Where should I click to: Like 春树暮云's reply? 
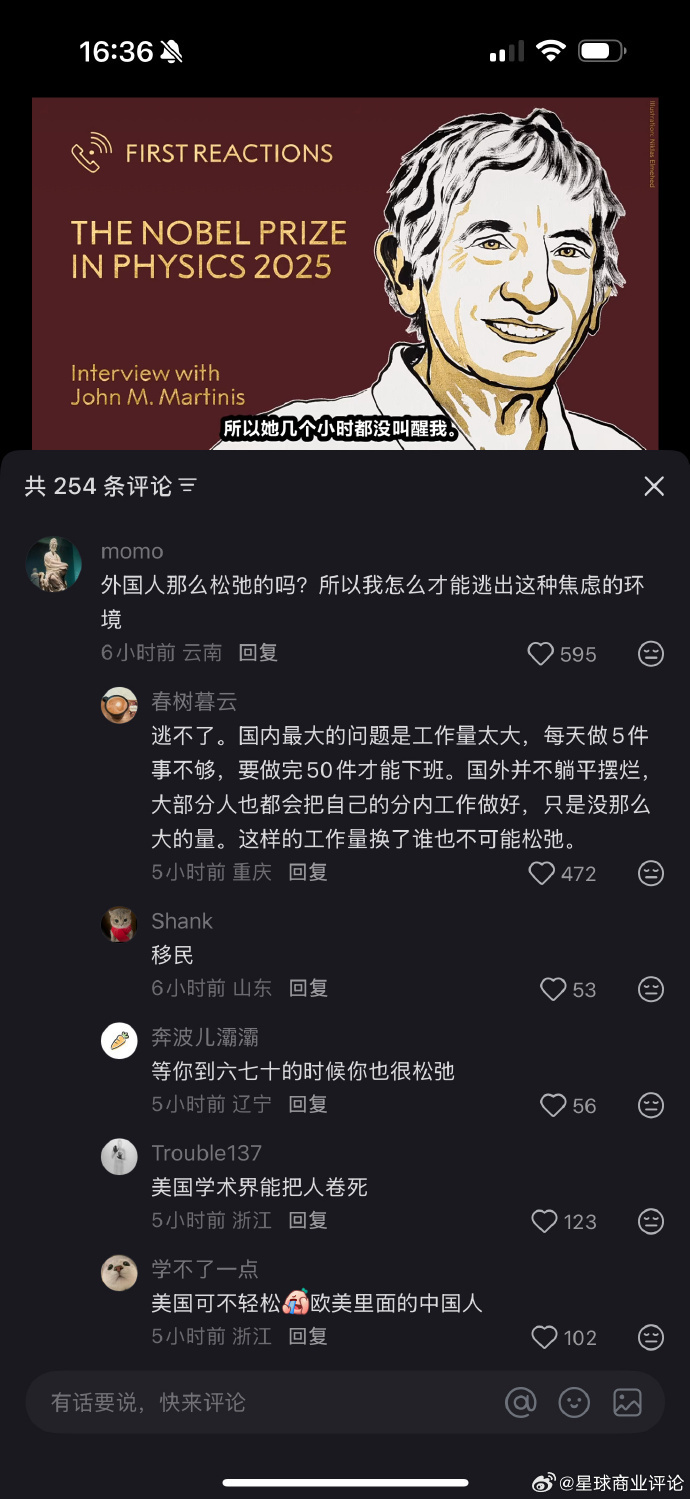click(x=541, y=873)
